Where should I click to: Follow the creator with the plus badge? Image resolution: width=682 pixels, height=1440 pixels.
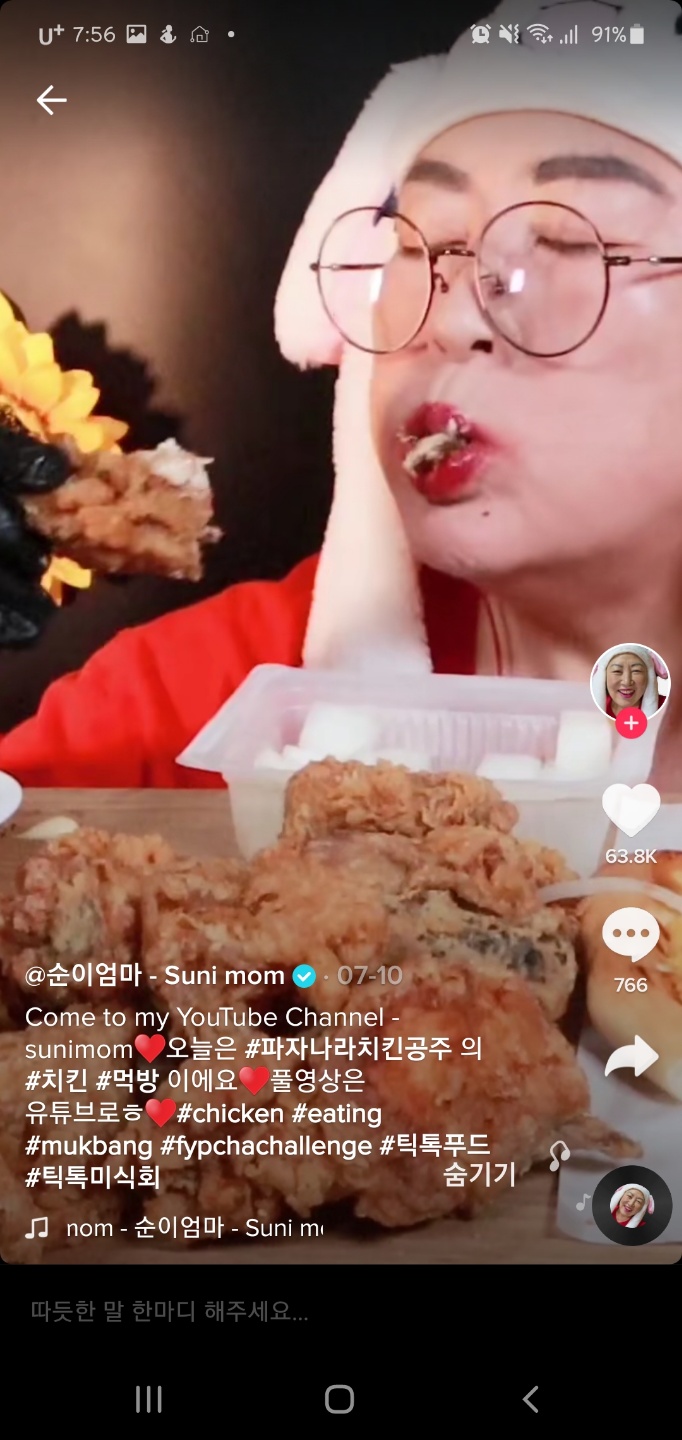tap(631, 723)
